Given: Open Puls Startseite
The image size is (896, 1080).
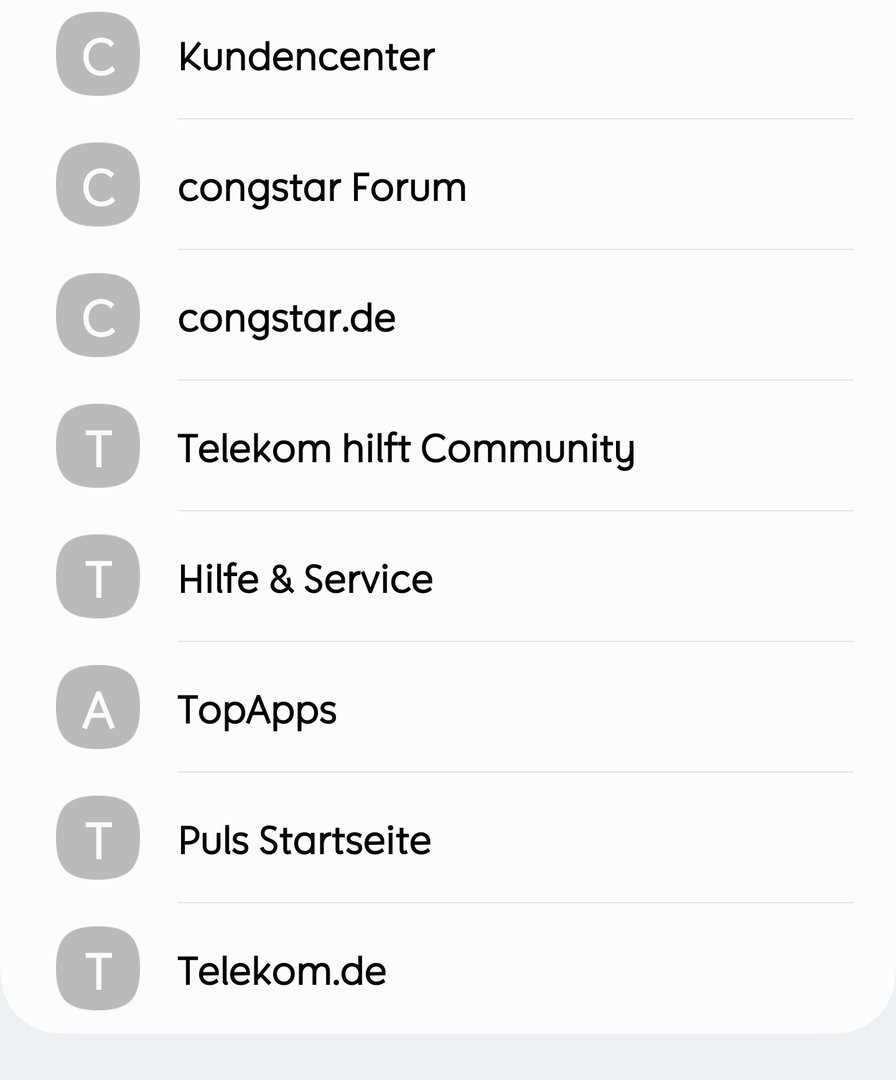Looking at the screenshot, I should [305, 841].
